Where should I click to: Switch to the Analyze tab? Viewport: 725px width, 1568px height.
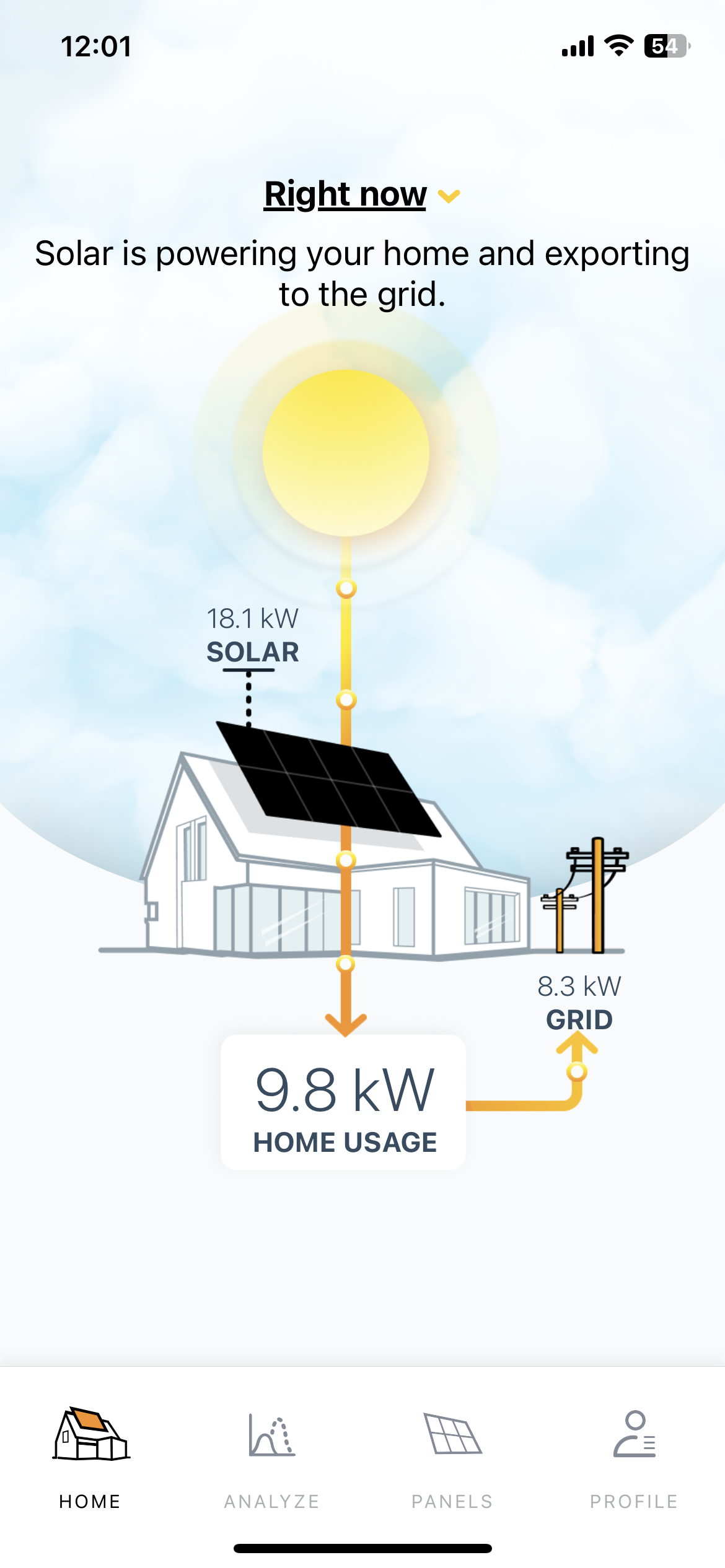click(x=272, y=1458)
